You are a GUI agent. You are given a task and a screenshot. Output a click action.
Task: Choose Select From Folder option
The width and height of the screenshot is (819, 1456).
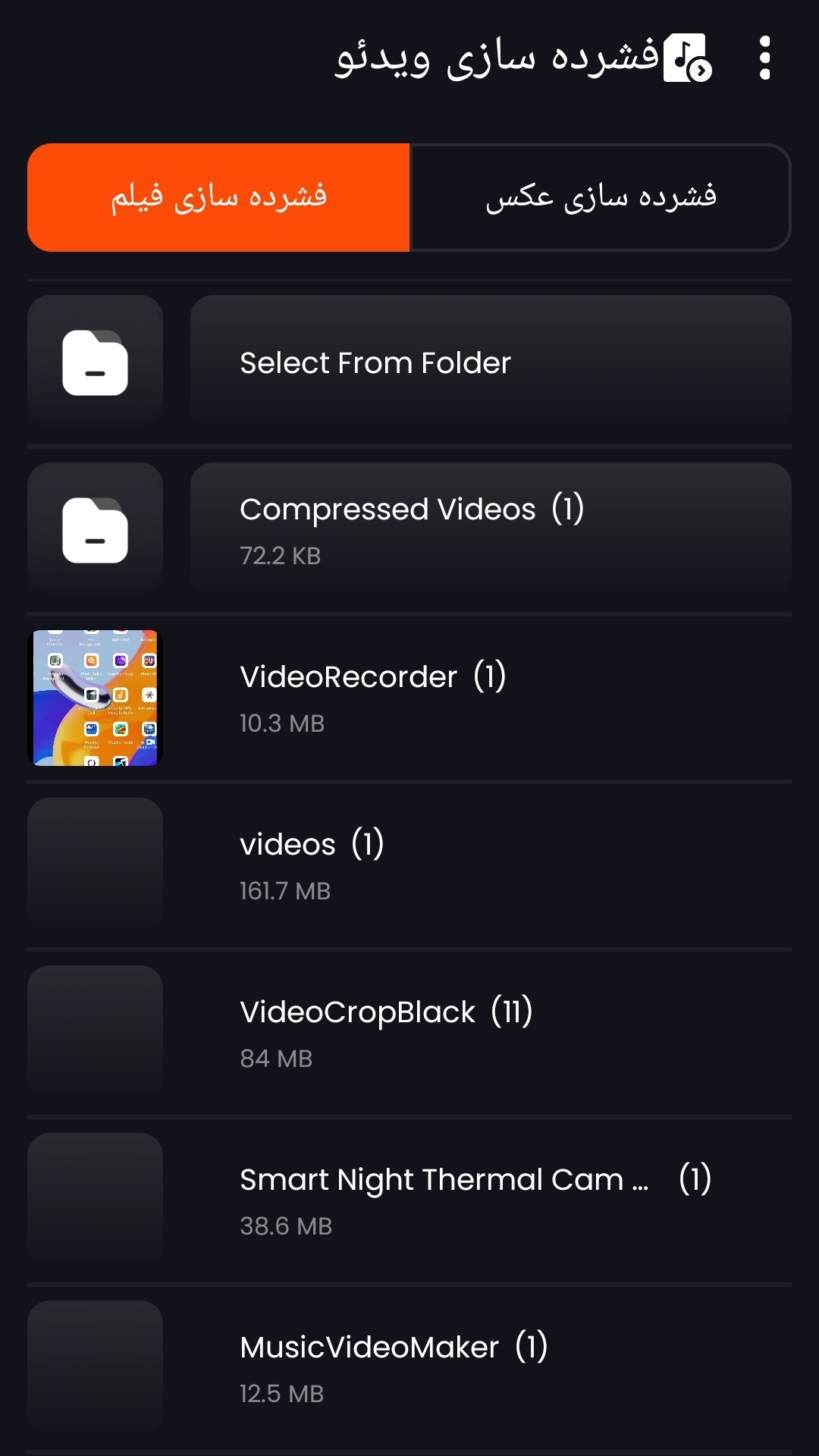490,362
